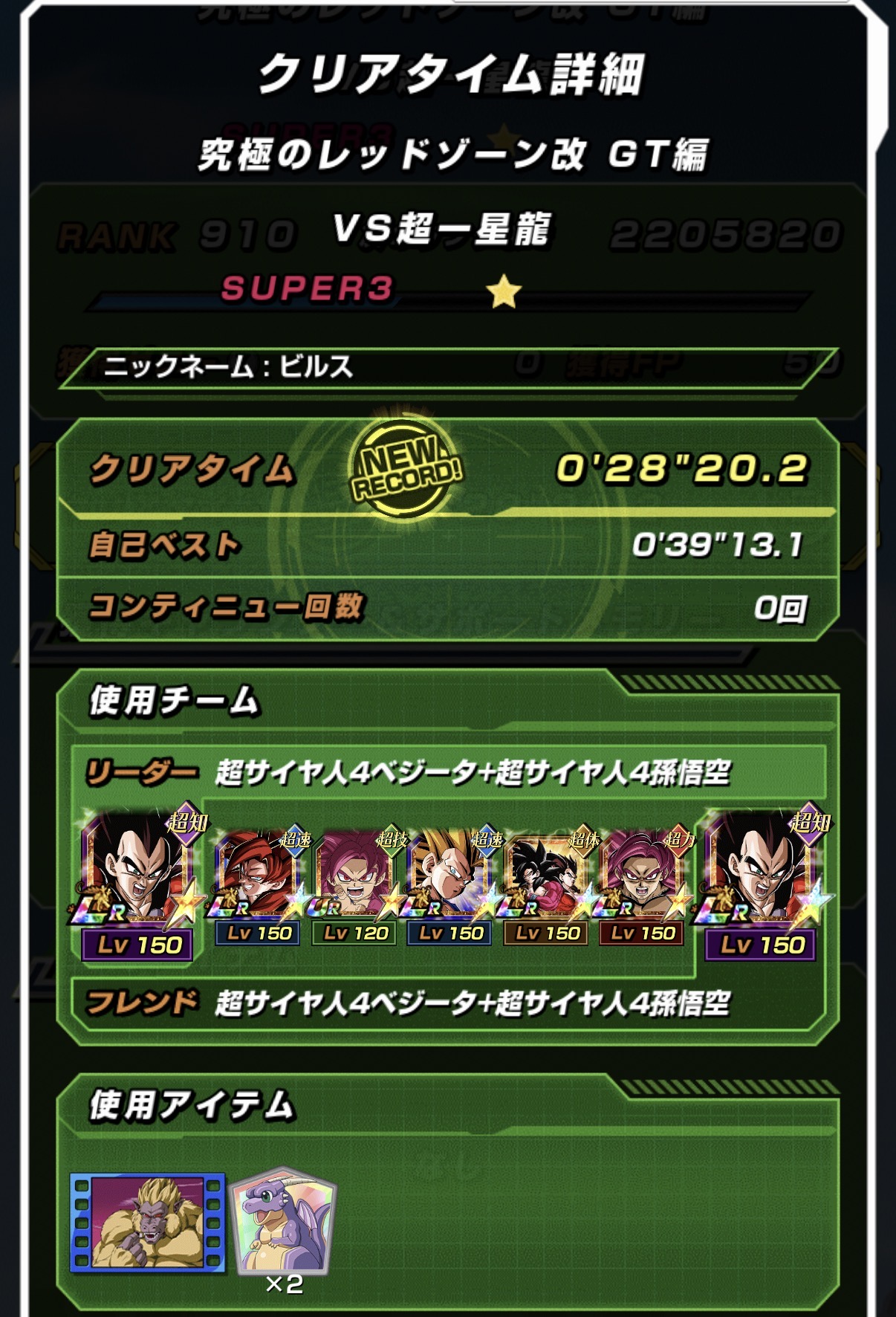Open the 超力 Lv 150 character card
896x1317 pixels.
click(643, 886)
